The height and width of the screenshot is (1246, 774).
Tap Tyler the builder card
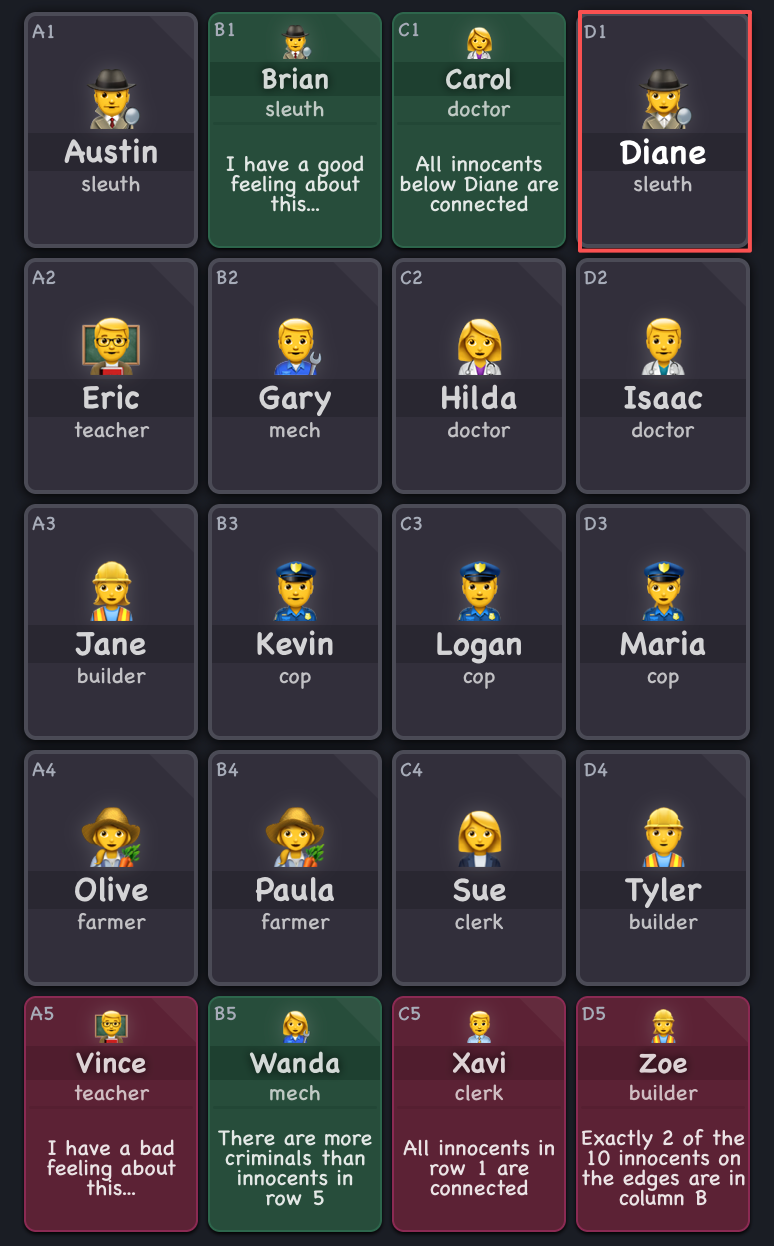click(663, 868)
